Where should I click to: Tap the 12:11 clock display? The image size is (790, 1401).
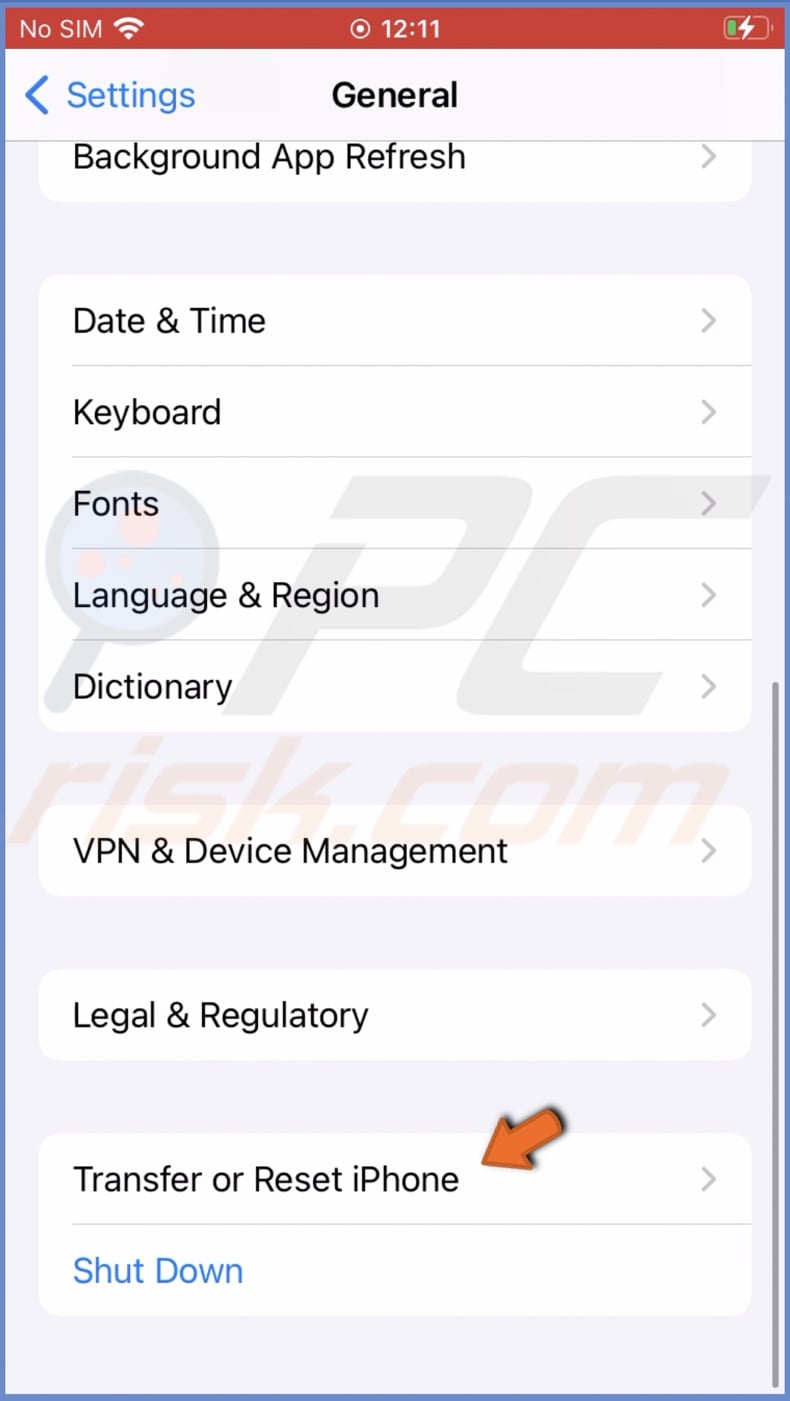click(413, 28)
